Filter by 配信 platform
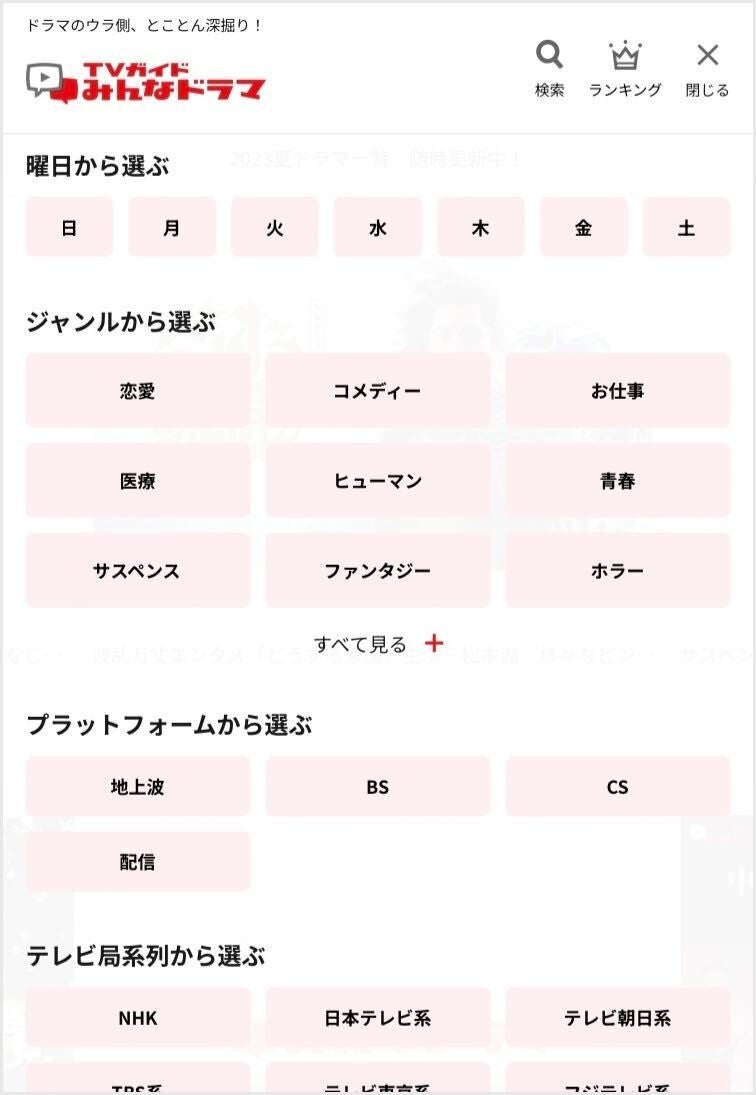Image resolution: width=756 pixels, height=1095 pixels. [x=138, y=862]
